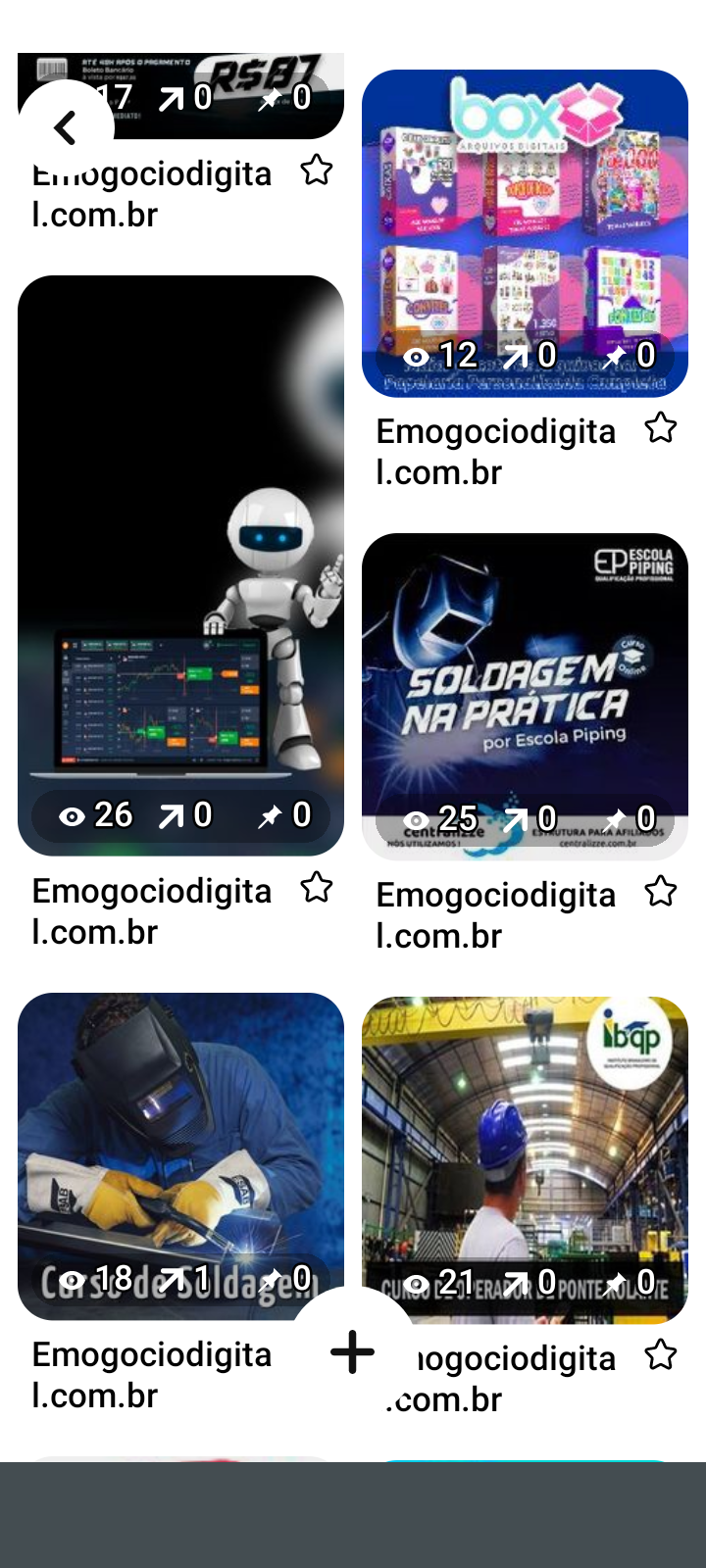Open the Soldagem na Prática pin
This screenshot has height=1568, width=706.
(525, 686)
